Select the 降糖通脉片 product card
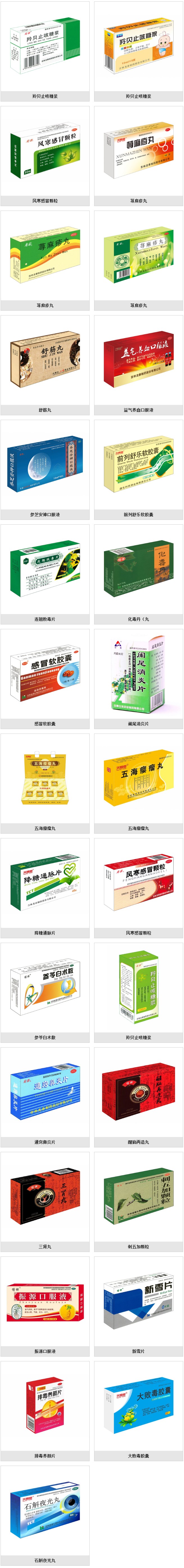184x1568 pixels. click(45, 883)
